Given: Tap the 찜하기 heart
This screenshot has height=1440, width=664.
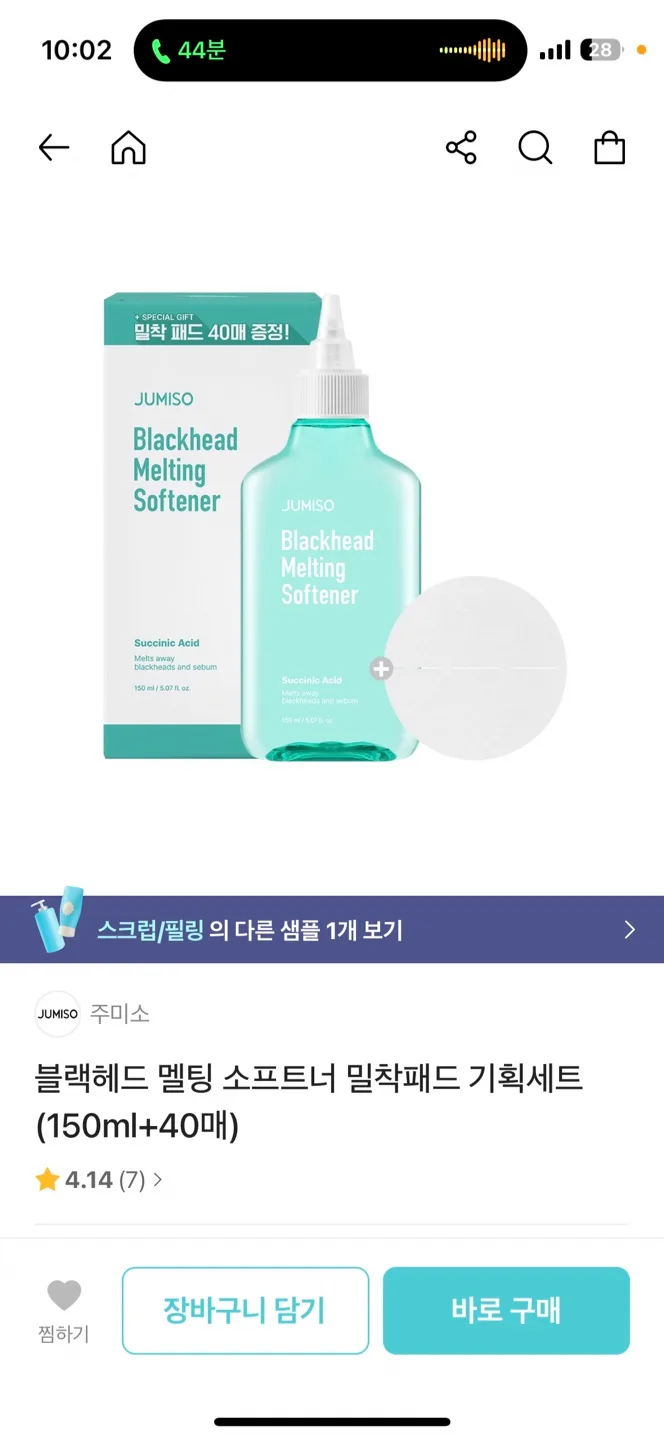Looking at the screenshot, I should [x=64, y=1311].
